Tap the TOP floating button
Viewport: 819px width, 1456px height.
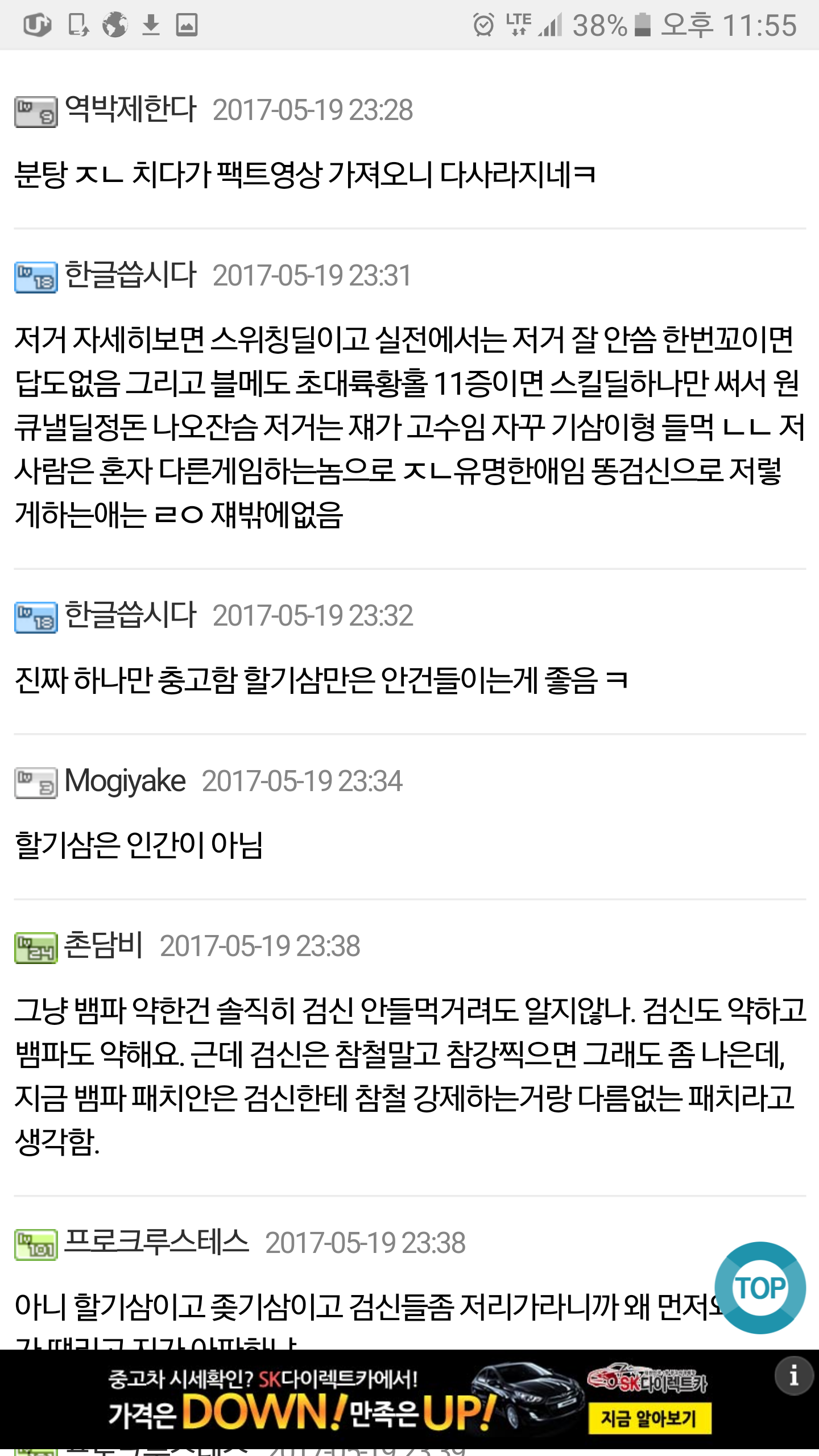[760, 1288]
